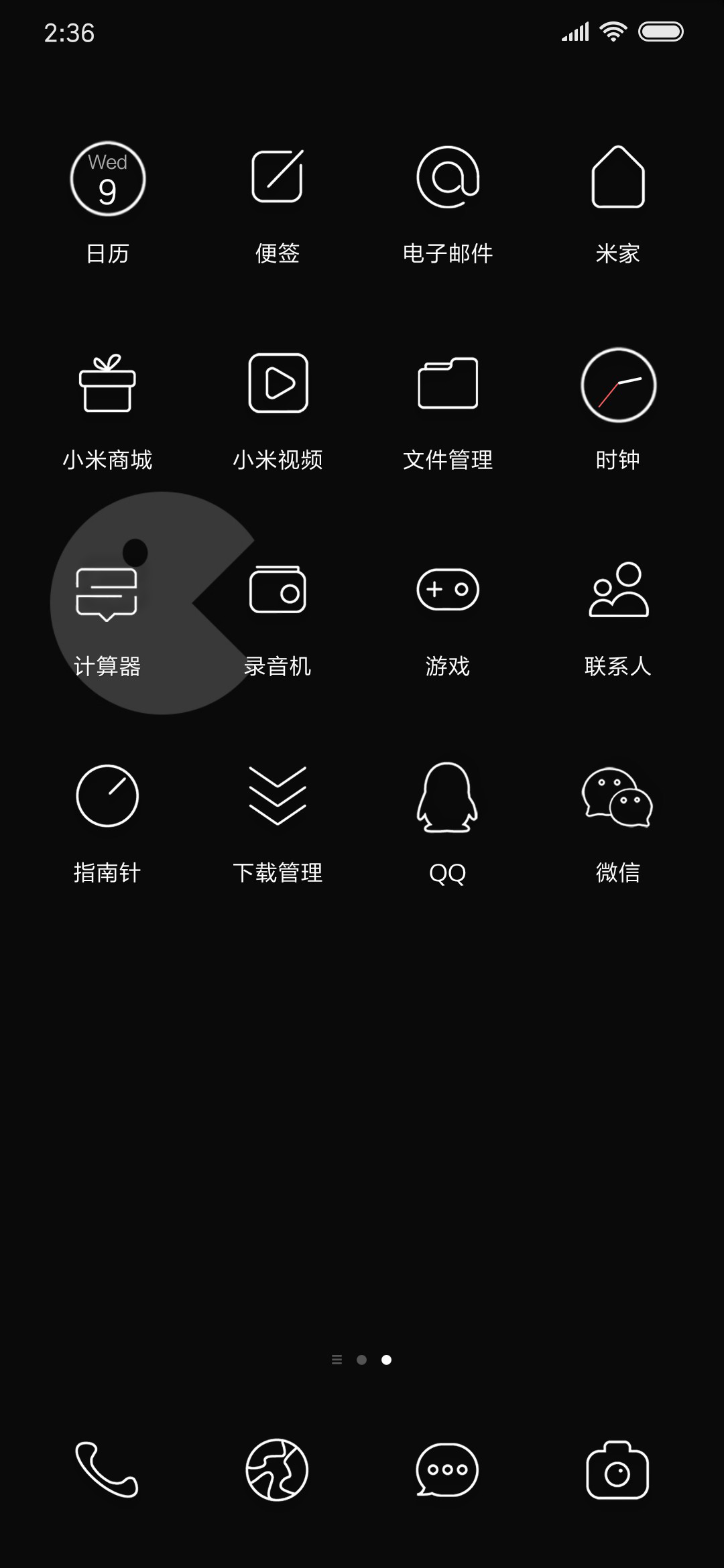Open the messages bubble in dock
Viewport: 724px width, 1568px height.
(x=447, y=1470)
